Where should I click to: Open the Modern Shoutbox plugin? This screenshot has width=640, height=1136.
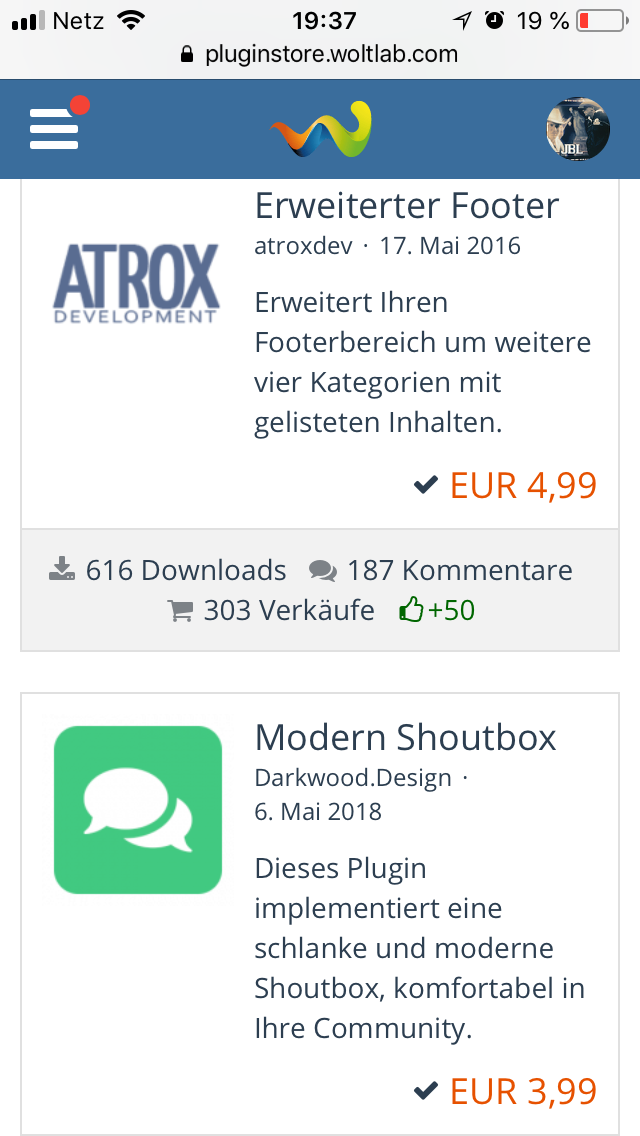[x=405, y=738]
